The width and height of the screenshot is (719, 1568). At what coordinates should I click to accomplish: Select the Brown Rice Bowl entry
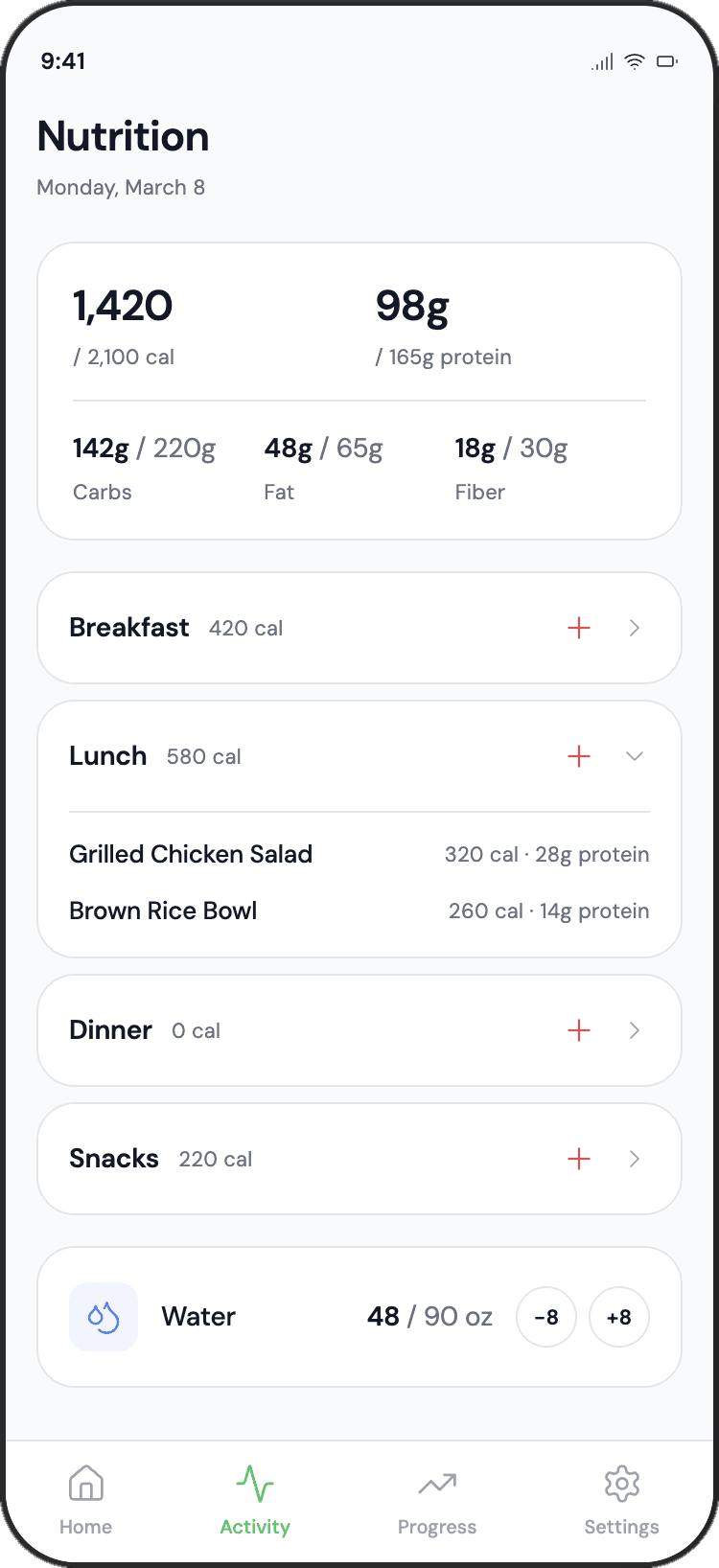point(163,911)
